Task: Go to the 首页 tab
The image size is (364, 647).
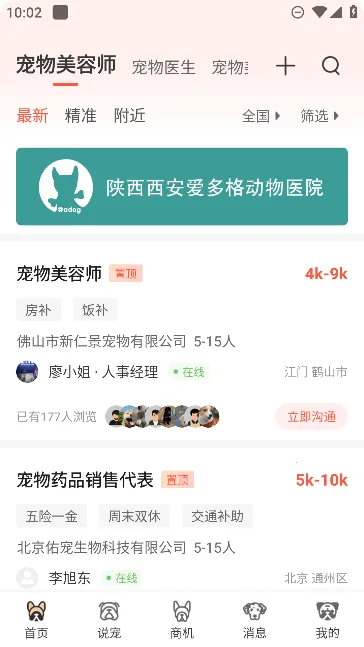Action: pyautogui.click(x=36, y=619)
